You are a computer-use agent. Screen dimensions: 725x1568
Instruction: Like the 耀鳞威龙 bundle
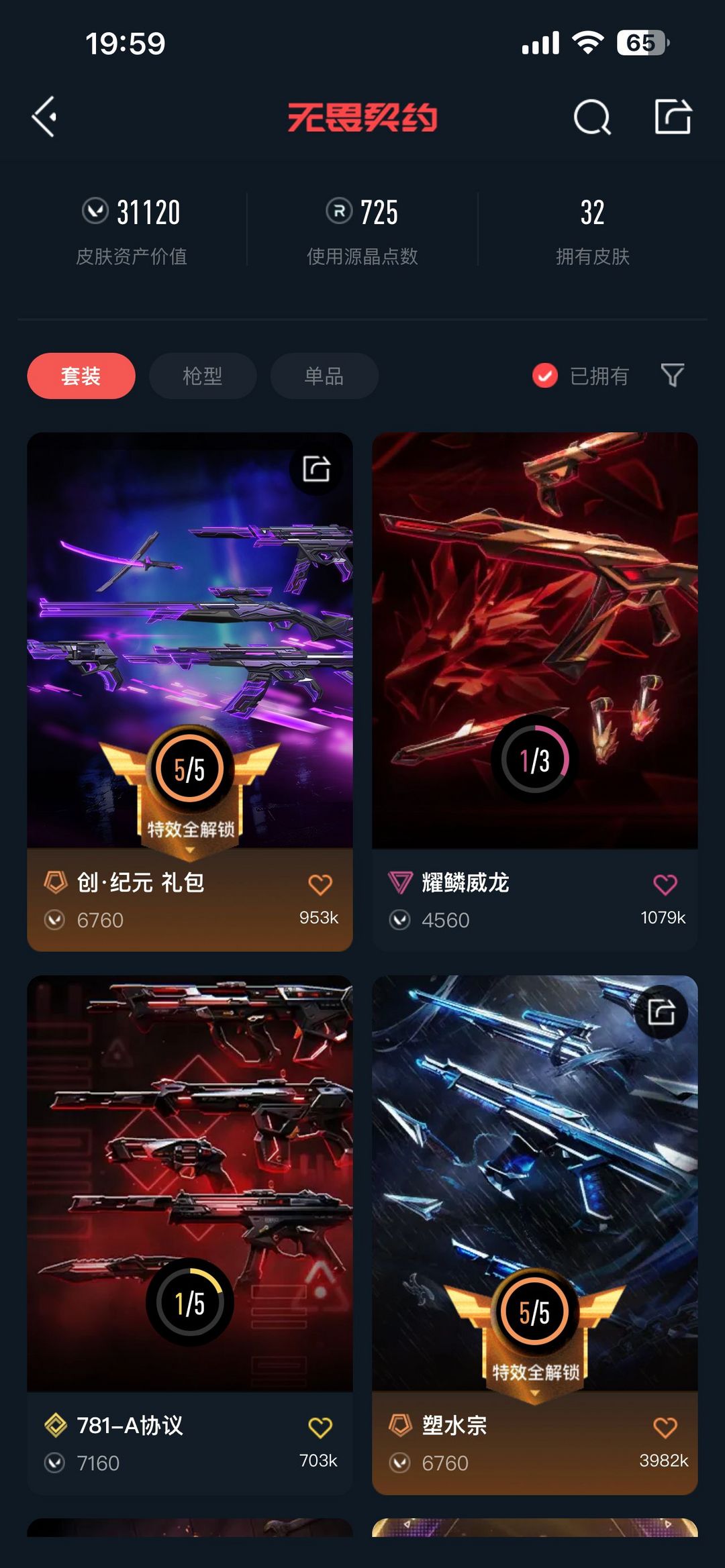tap(665, 885)
